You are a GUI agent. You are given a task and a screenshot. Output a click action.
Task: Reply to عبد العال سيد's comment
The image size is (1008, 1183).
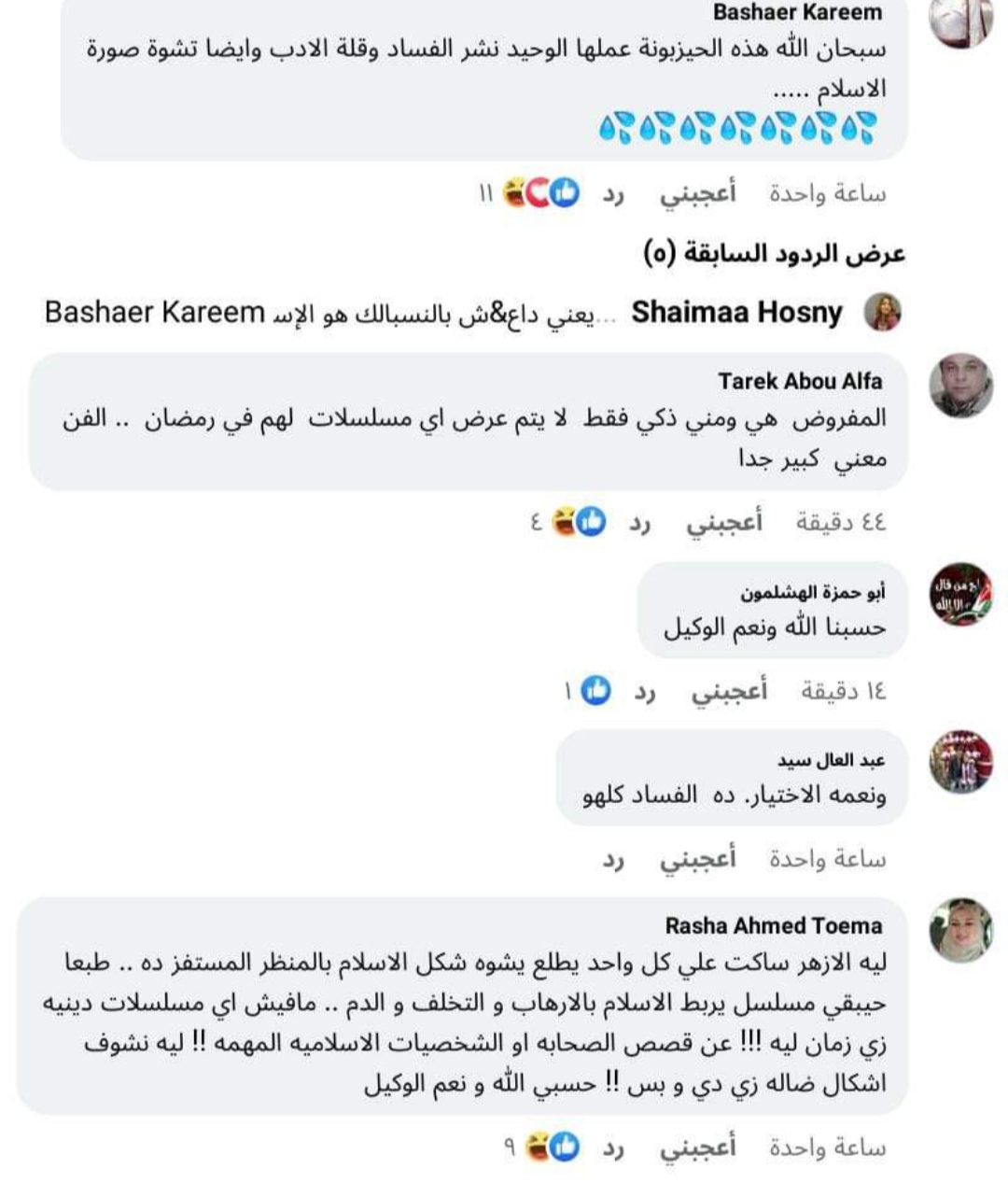(613, 859)
